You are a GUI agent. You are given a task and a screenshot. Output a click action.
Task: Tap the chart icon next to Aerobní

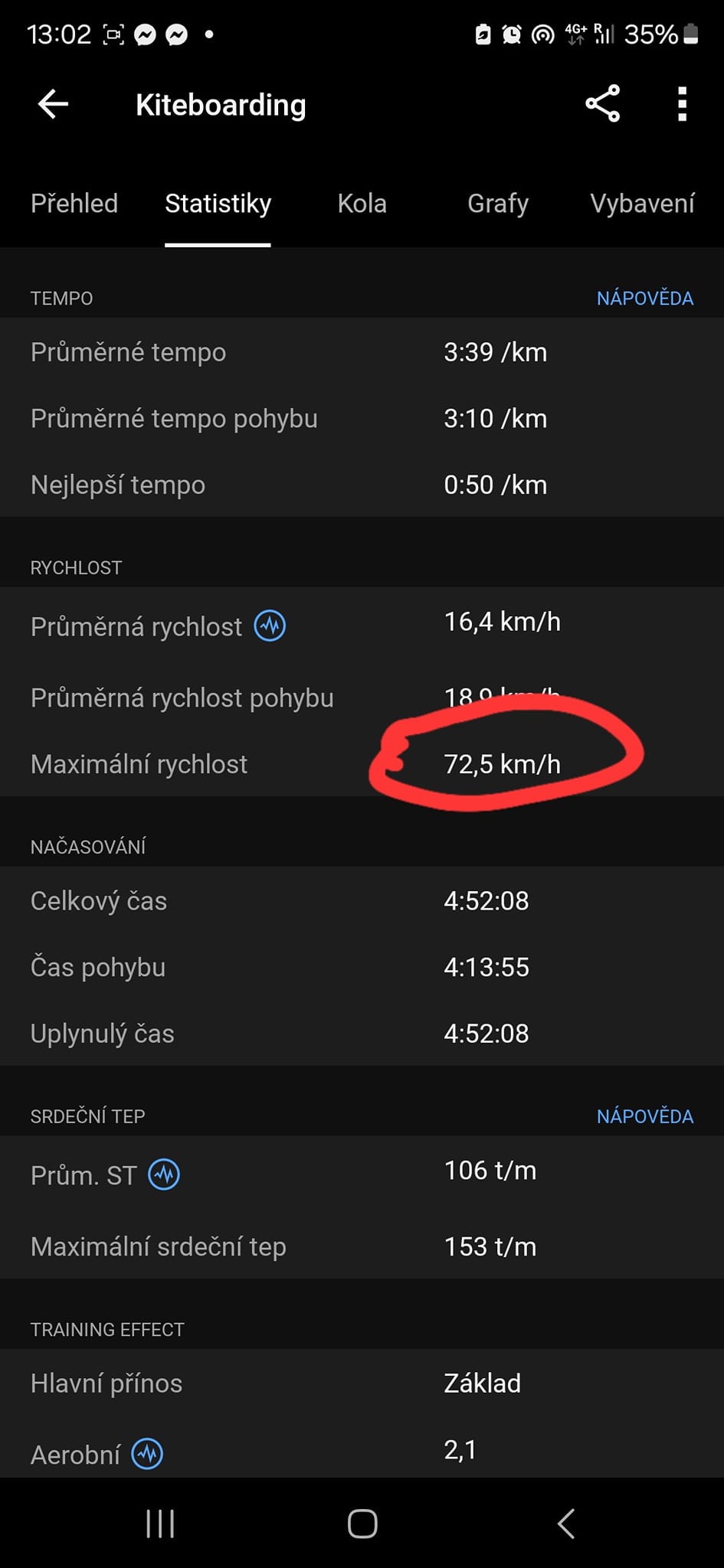pyautogui.click(x=147, y=1454)
